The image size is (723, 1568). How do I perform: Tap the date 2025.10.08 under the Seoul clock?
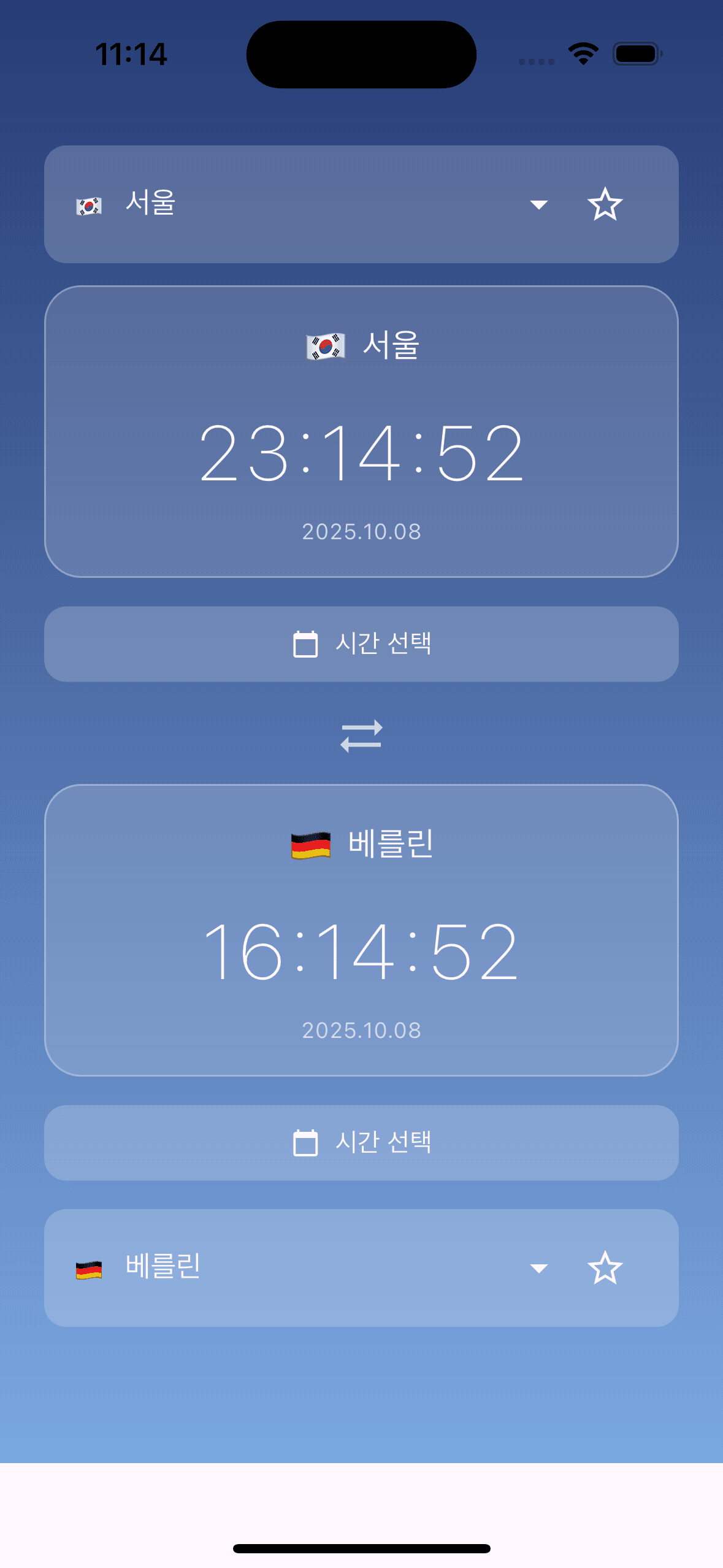click(x=362, y=532)
